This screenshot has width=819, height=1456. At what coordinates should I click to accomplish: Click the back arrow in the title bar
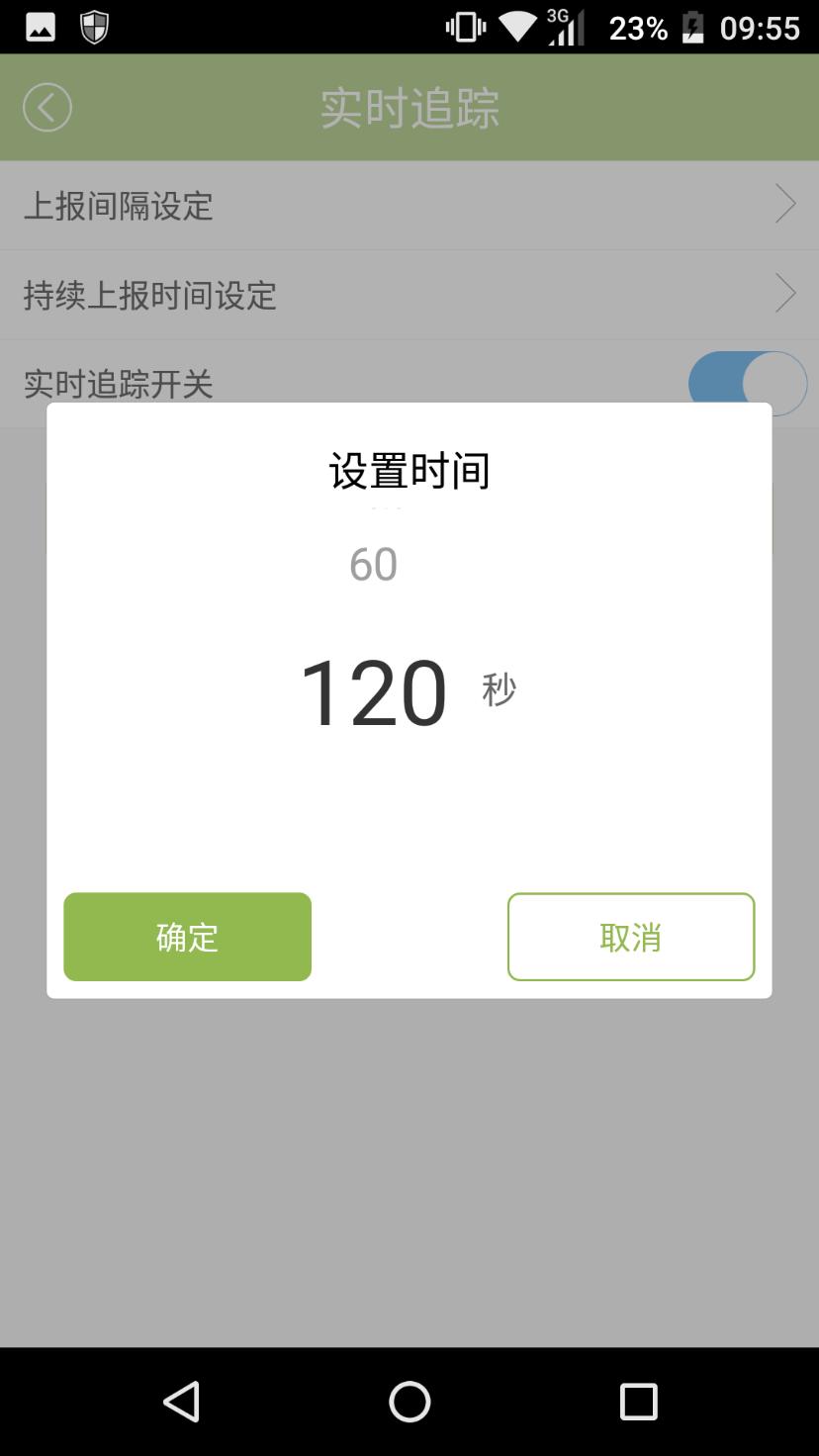tap(46, 107)
